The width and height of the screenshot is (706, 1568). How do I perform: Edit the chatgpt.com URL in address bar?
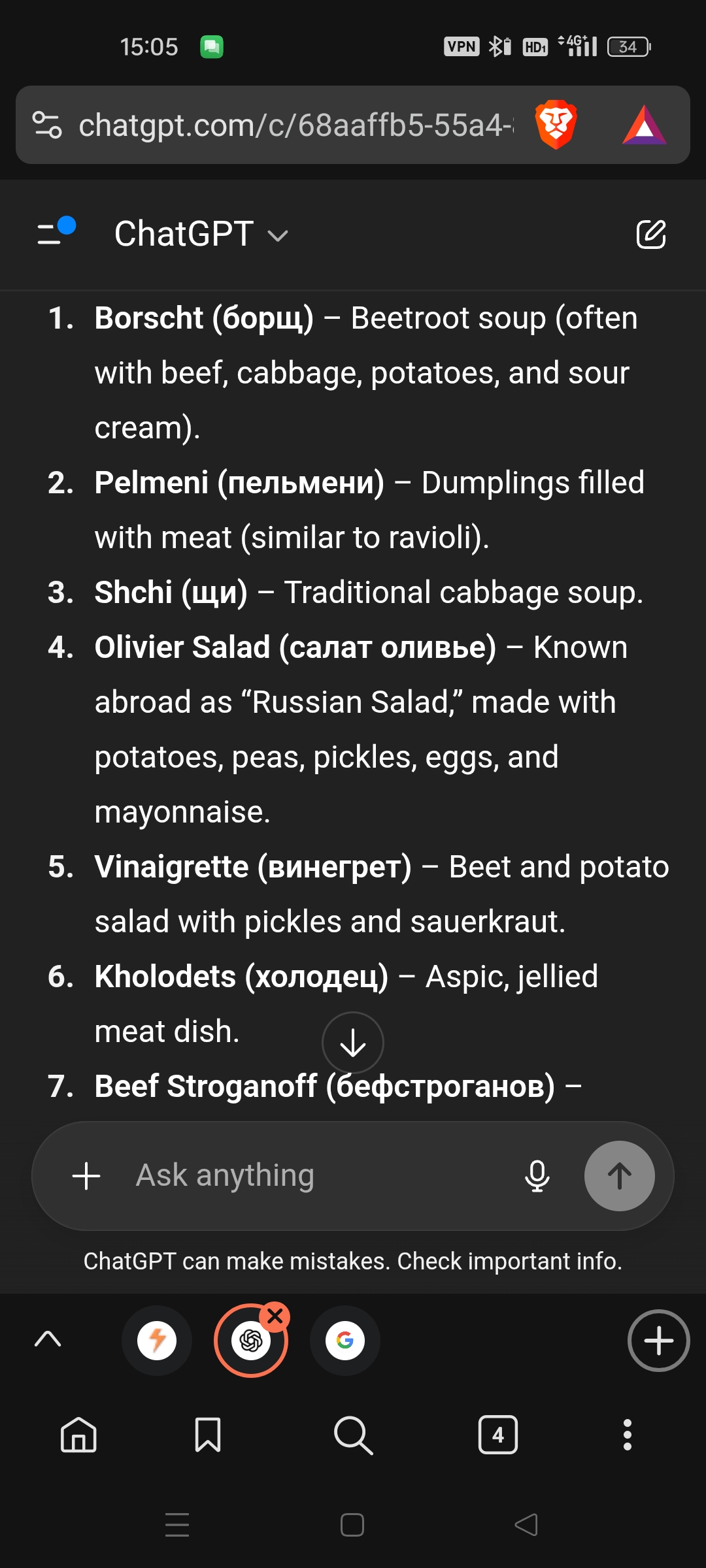coord(294,125)
